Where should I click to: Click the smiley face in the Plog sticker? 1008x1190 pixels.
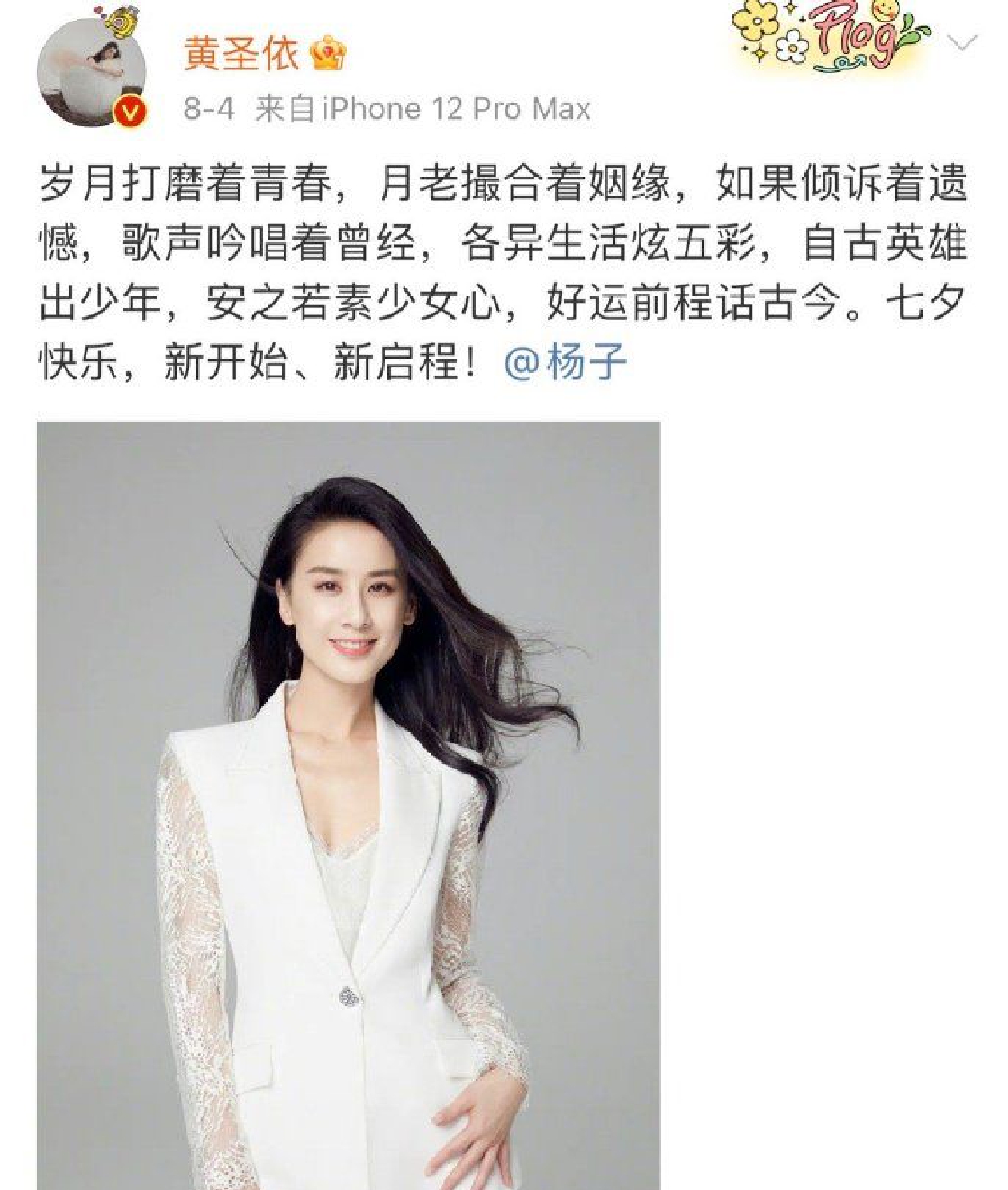[883, 10]
